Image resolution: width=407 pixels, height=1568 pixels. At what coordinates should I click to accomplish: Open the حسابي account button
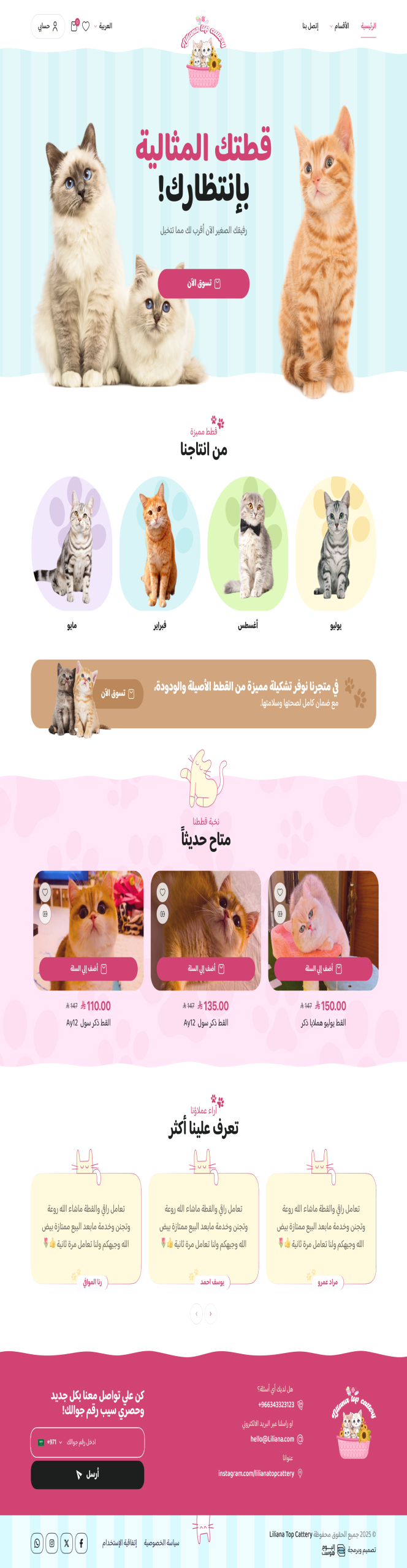click(48, 26)
